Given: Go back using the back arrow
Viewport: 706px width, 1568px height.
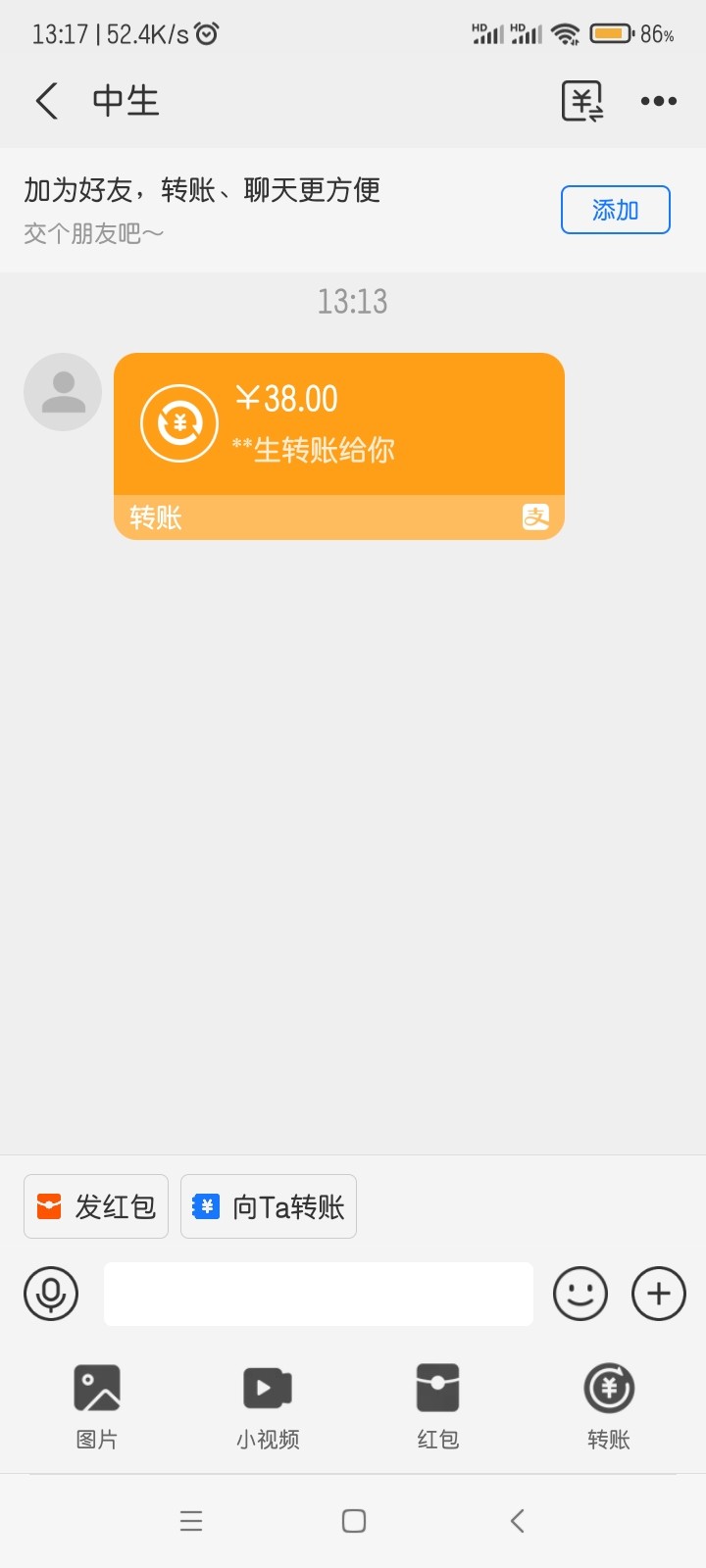Looking at the screenshot, I should [45, 100].
